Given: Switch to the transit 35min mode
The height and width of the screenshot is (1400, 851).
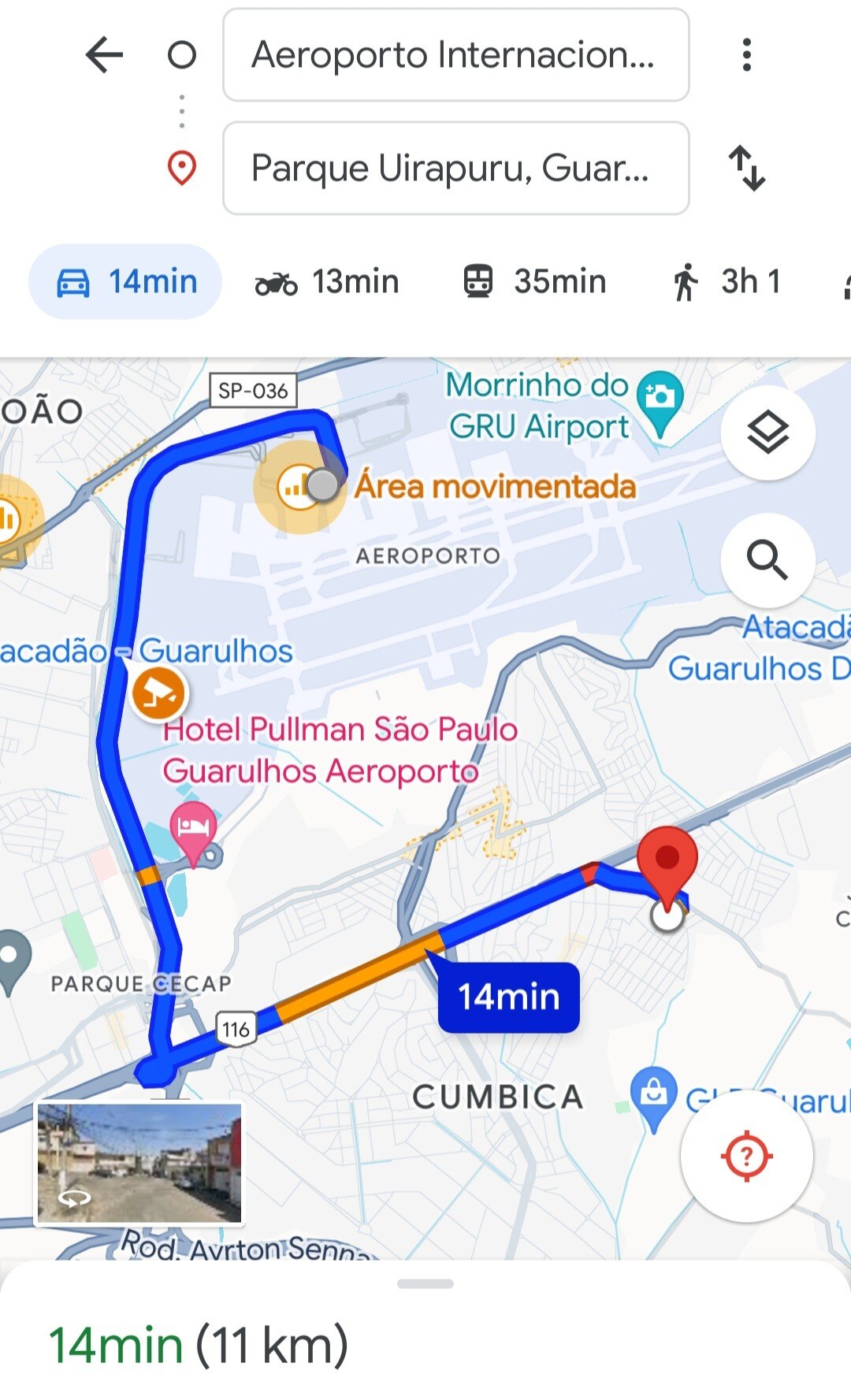Looking at the screenshot, I should [534, 282].
